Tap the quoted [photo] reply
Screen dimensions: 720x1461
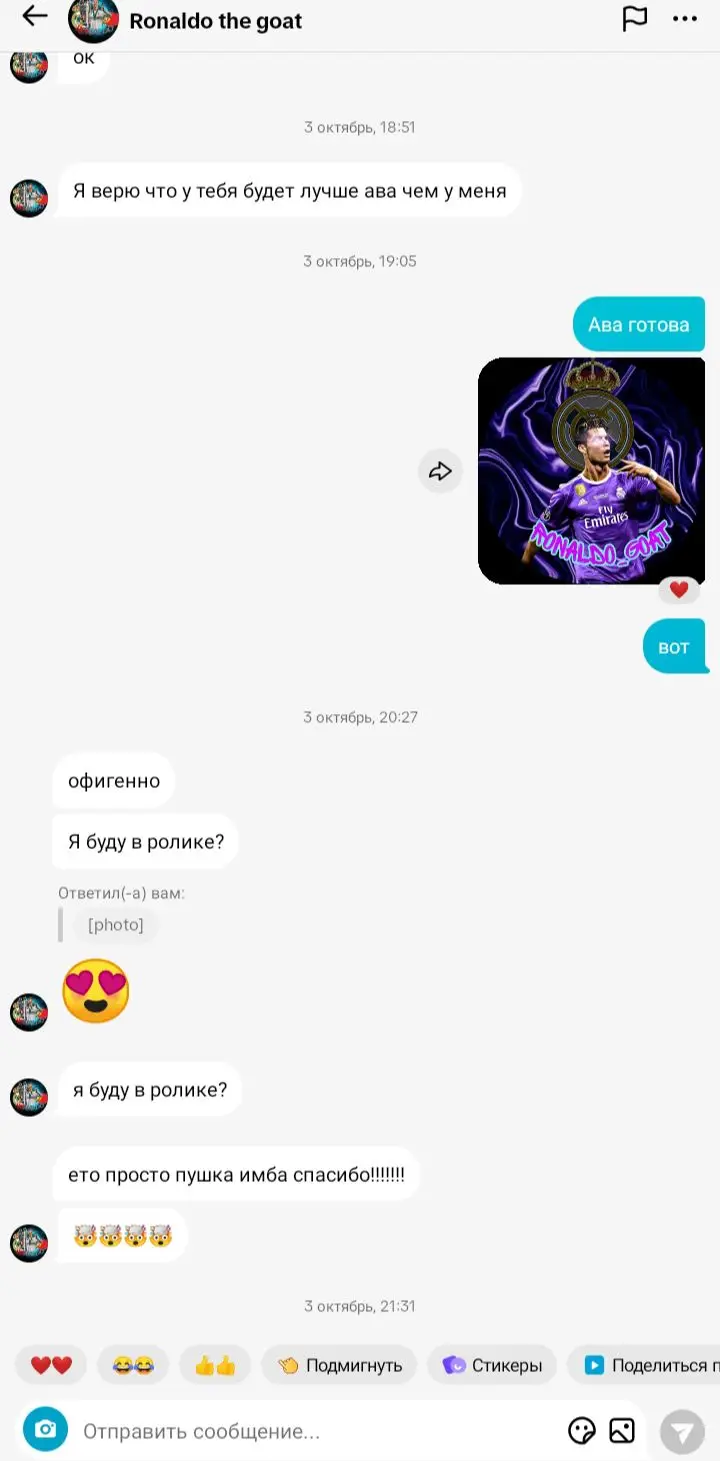click(x=116, y=925)
